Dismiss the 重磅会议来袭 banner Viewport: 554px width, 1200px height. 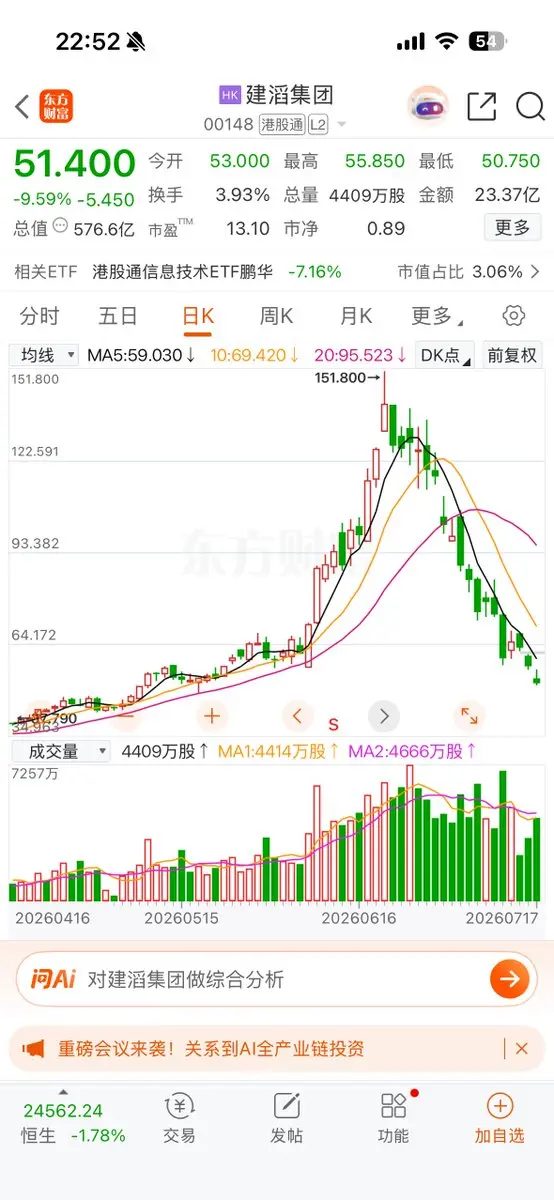[521, 1049]
